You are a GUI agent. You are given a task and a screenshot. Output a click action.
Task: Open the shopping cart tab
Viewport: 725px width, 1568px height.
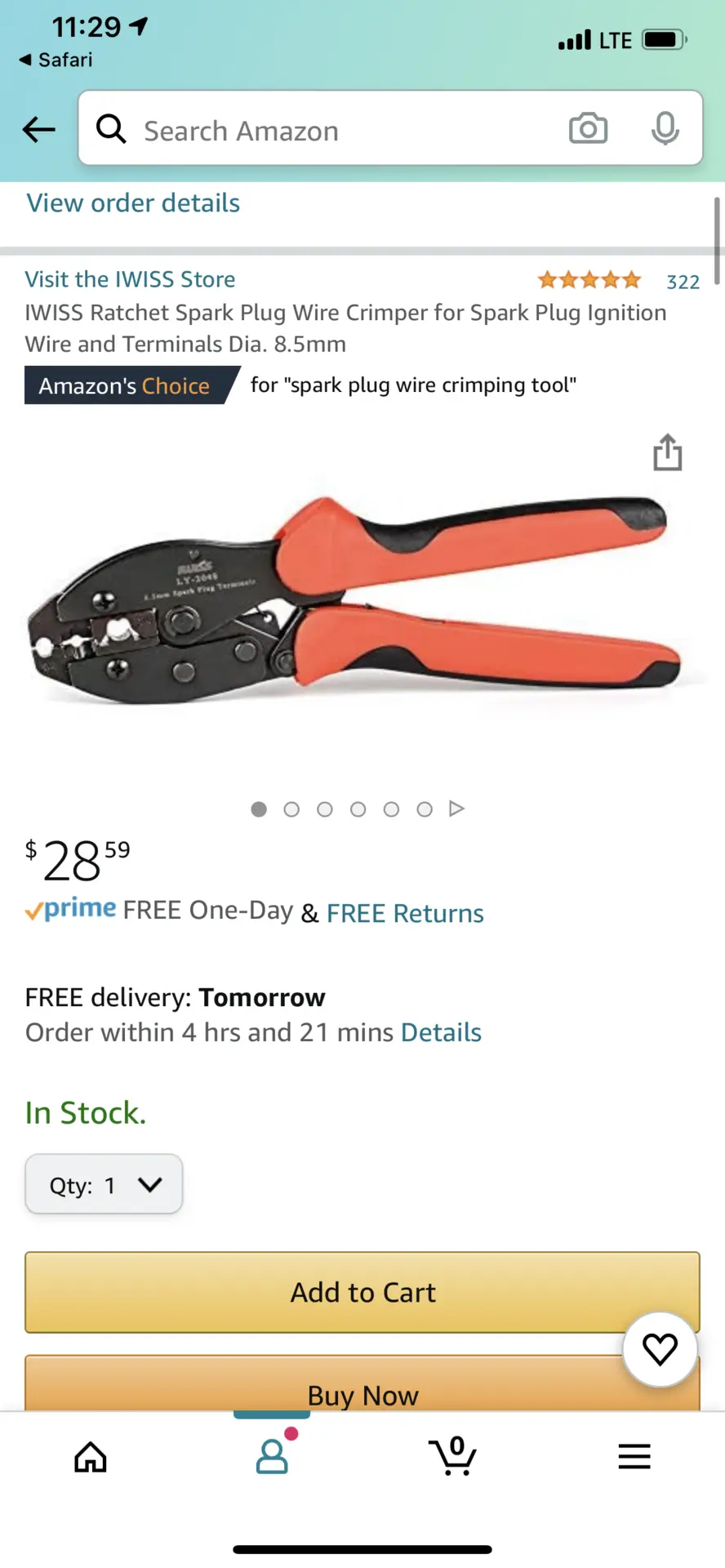click(x=452, y=1455)
